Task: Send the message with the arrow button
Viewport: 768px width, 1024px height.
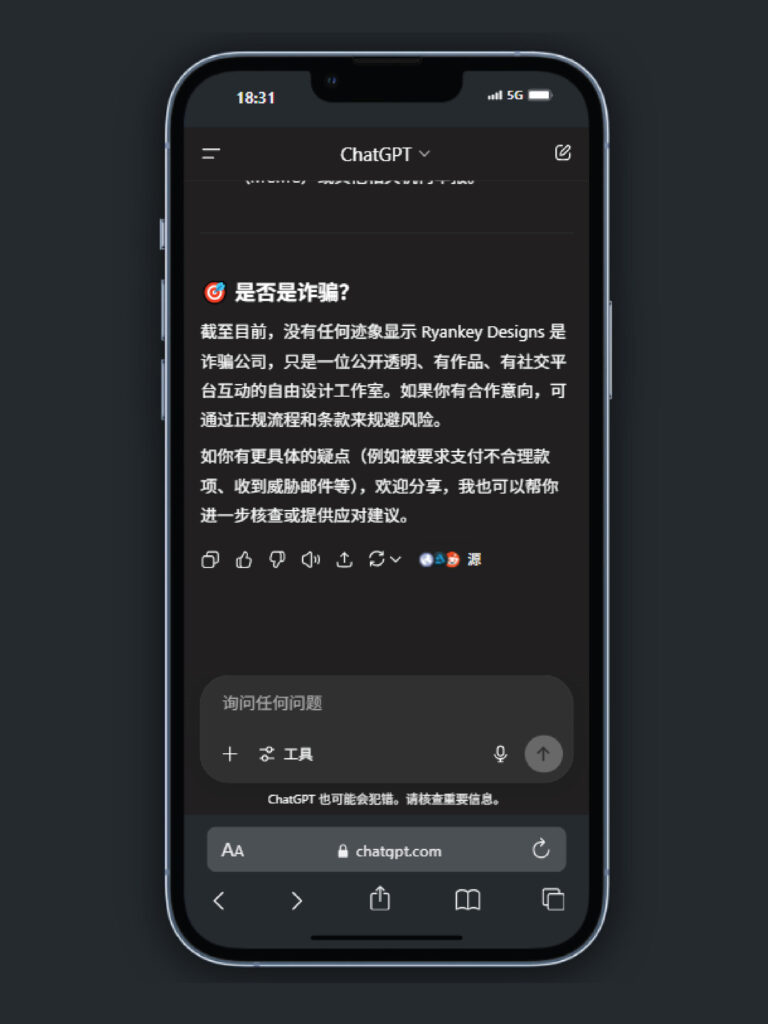Action: point(543,754)
